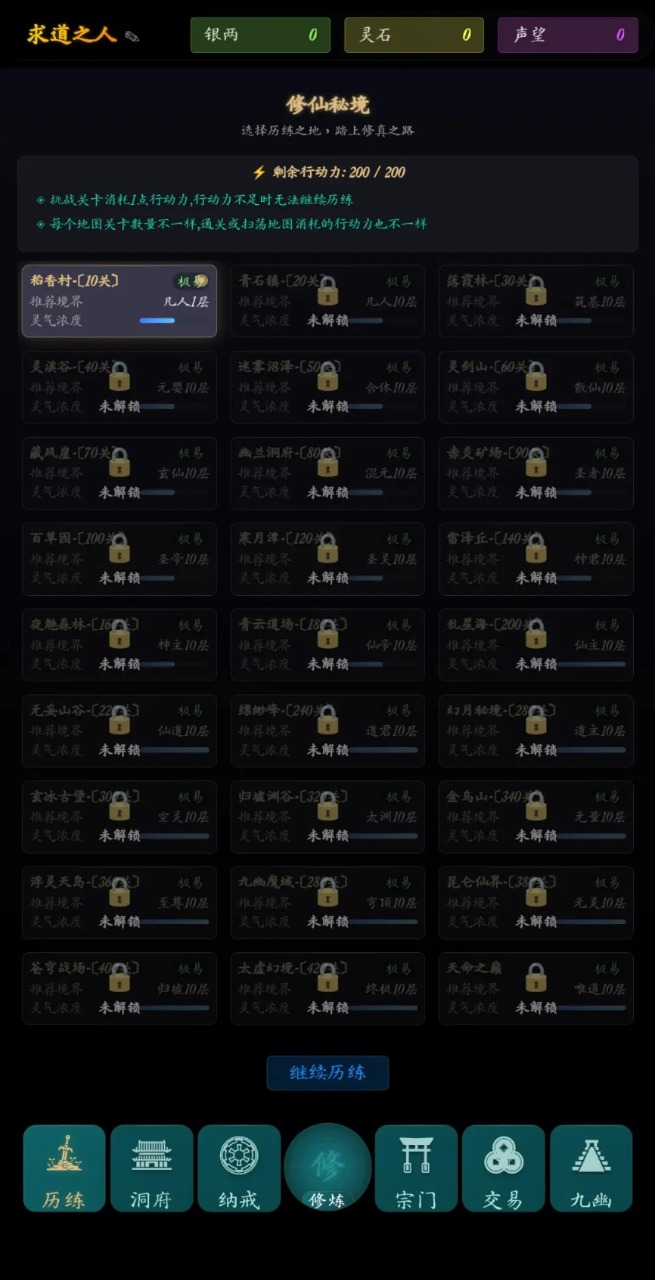
Task: Tap the locked 落霞林 map card
Action: pyautogui.click(x=535, y=301)
